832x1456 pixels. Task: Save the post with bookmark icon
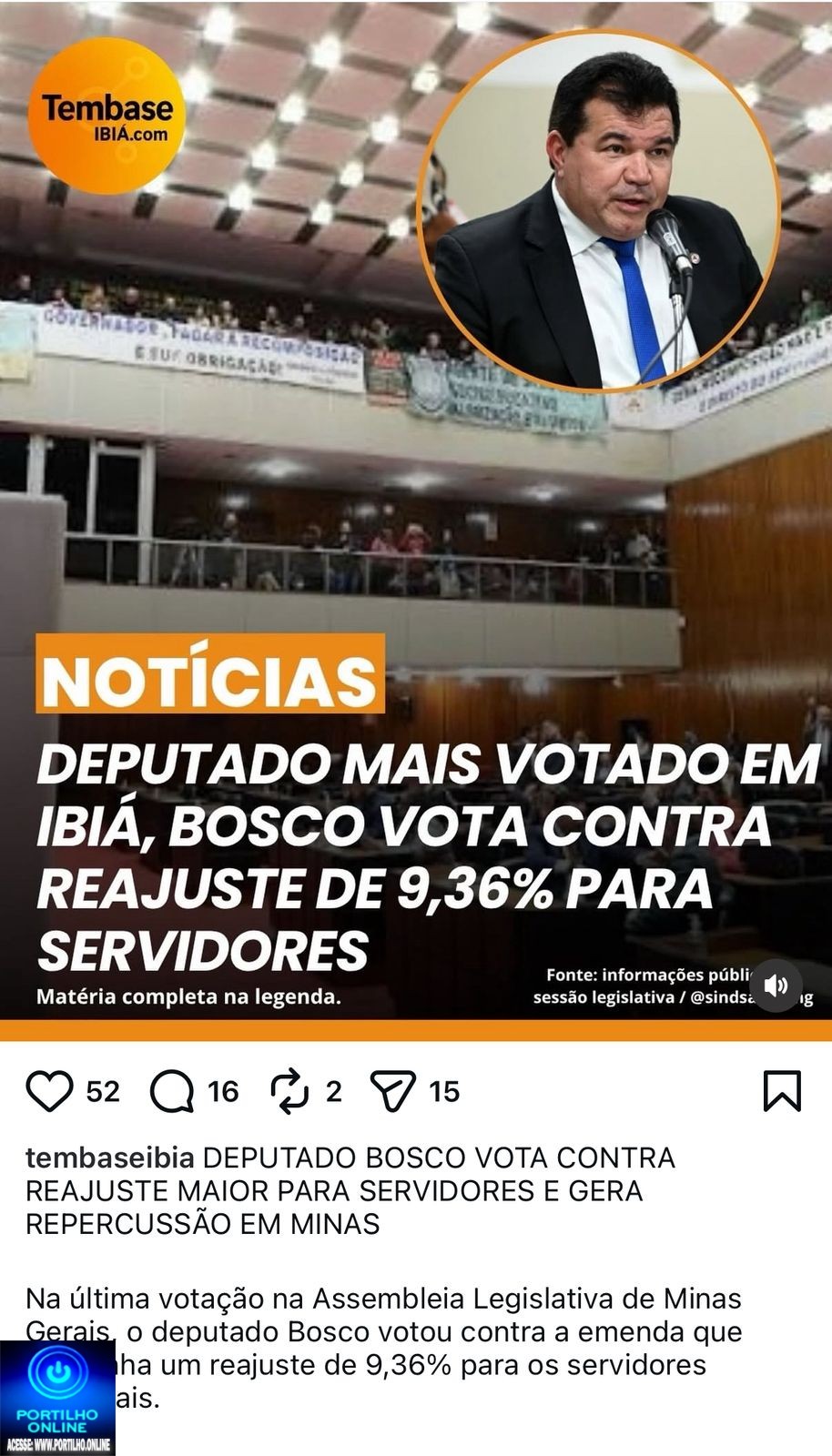click(x=781, y=1091)
